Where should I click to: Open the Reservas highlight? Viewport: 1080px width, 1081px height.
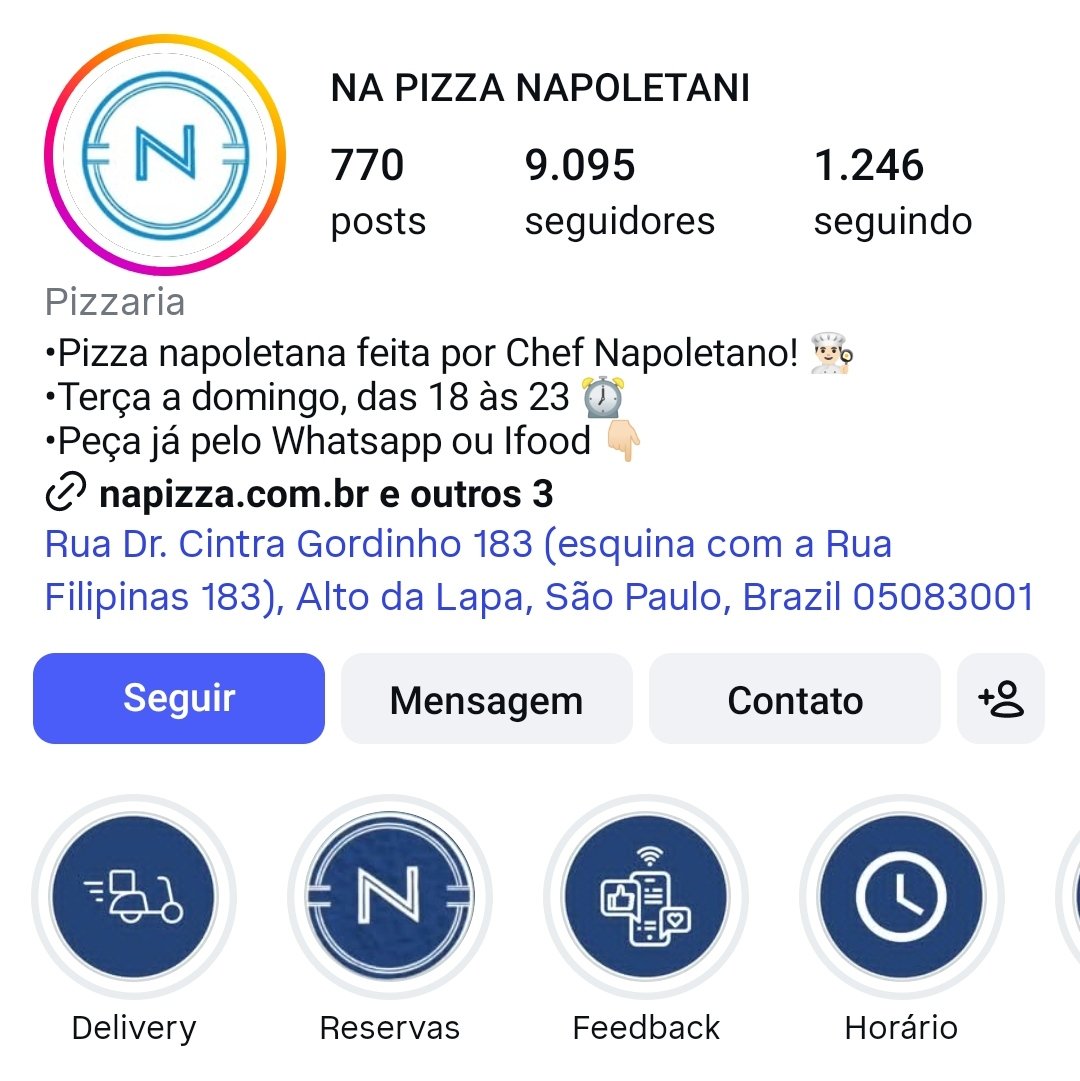tap(390, 896)
